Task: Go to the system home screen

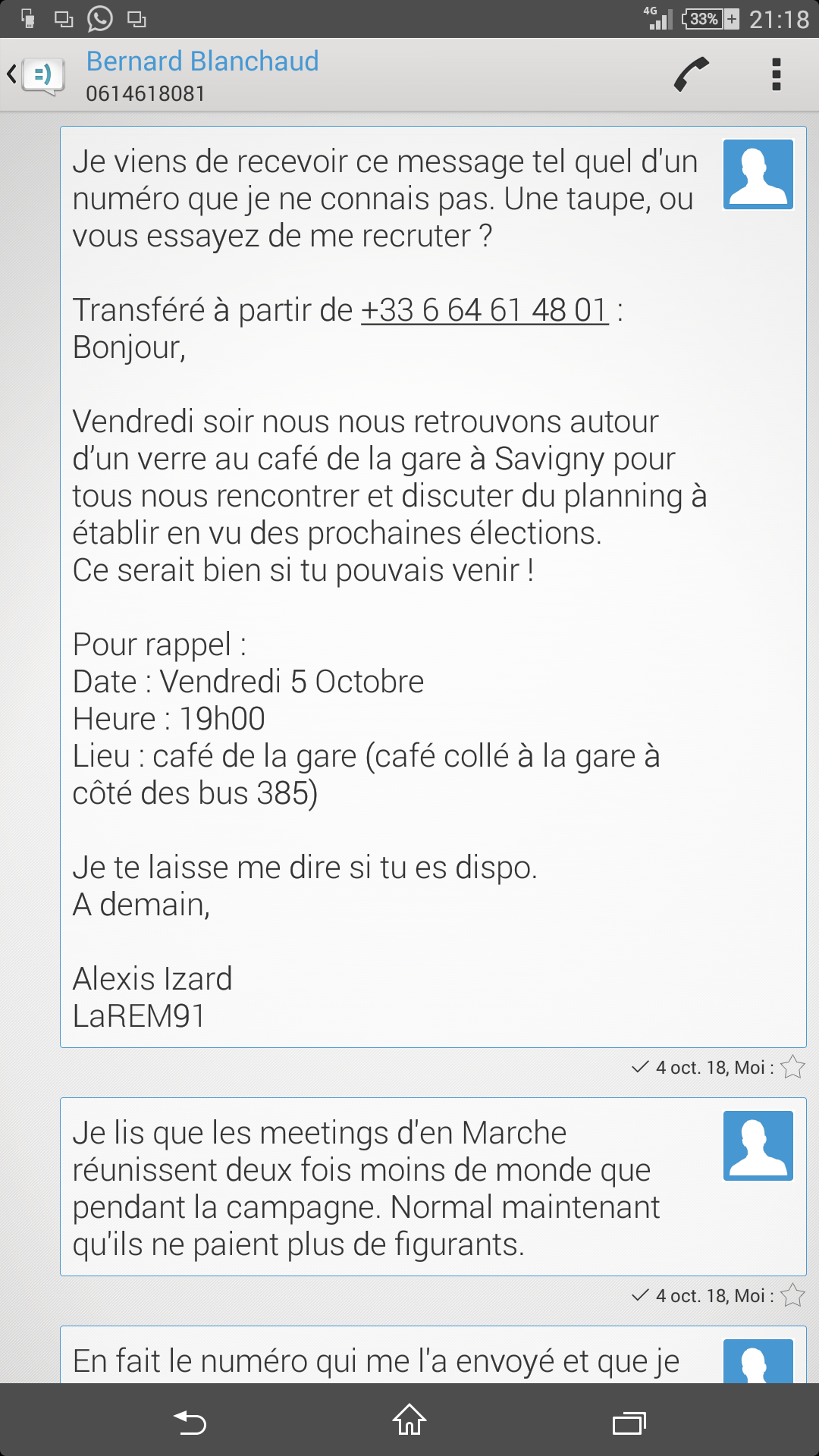Action: (409, 1420)
